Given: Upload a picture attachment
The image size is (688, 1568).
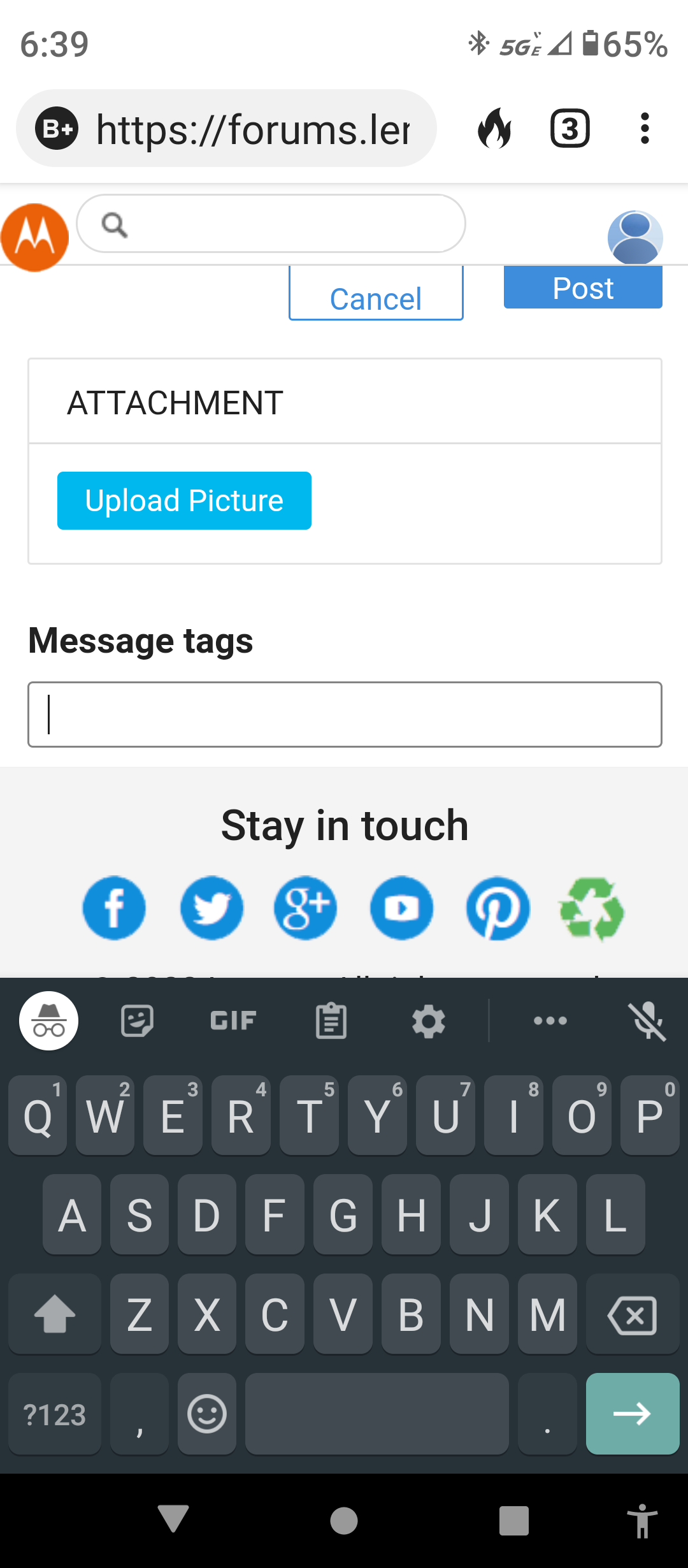Looking at the screenshot, I should tap(184, 500).
